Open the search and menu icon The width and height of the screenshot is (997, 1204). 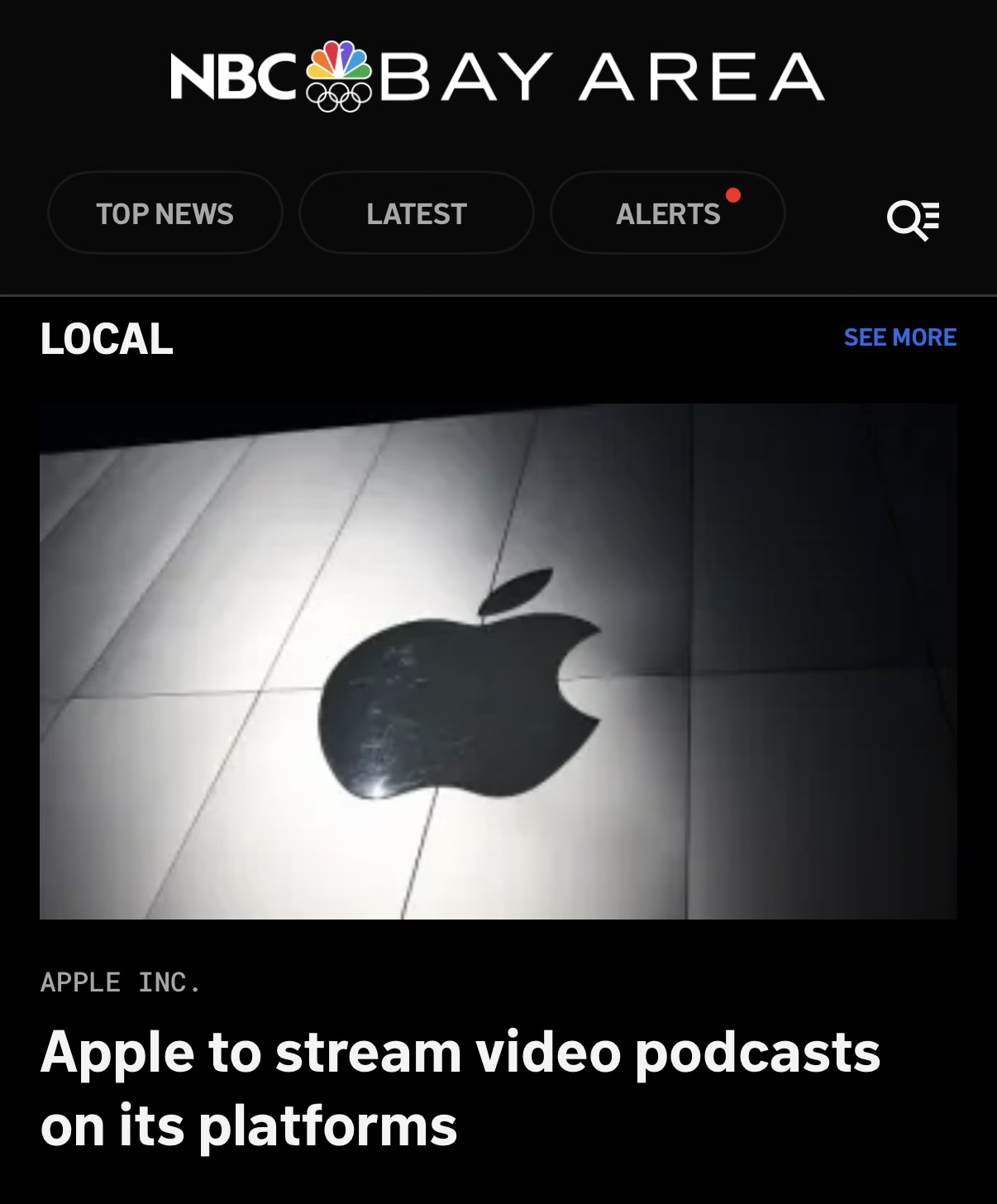(x=913, y=218)
